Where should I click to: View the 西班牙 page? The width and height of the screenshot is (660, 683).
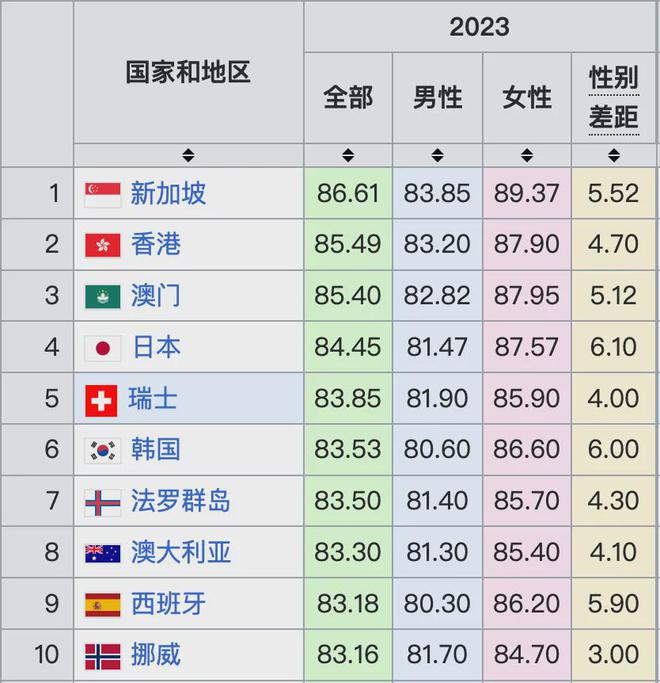point(168,604)
